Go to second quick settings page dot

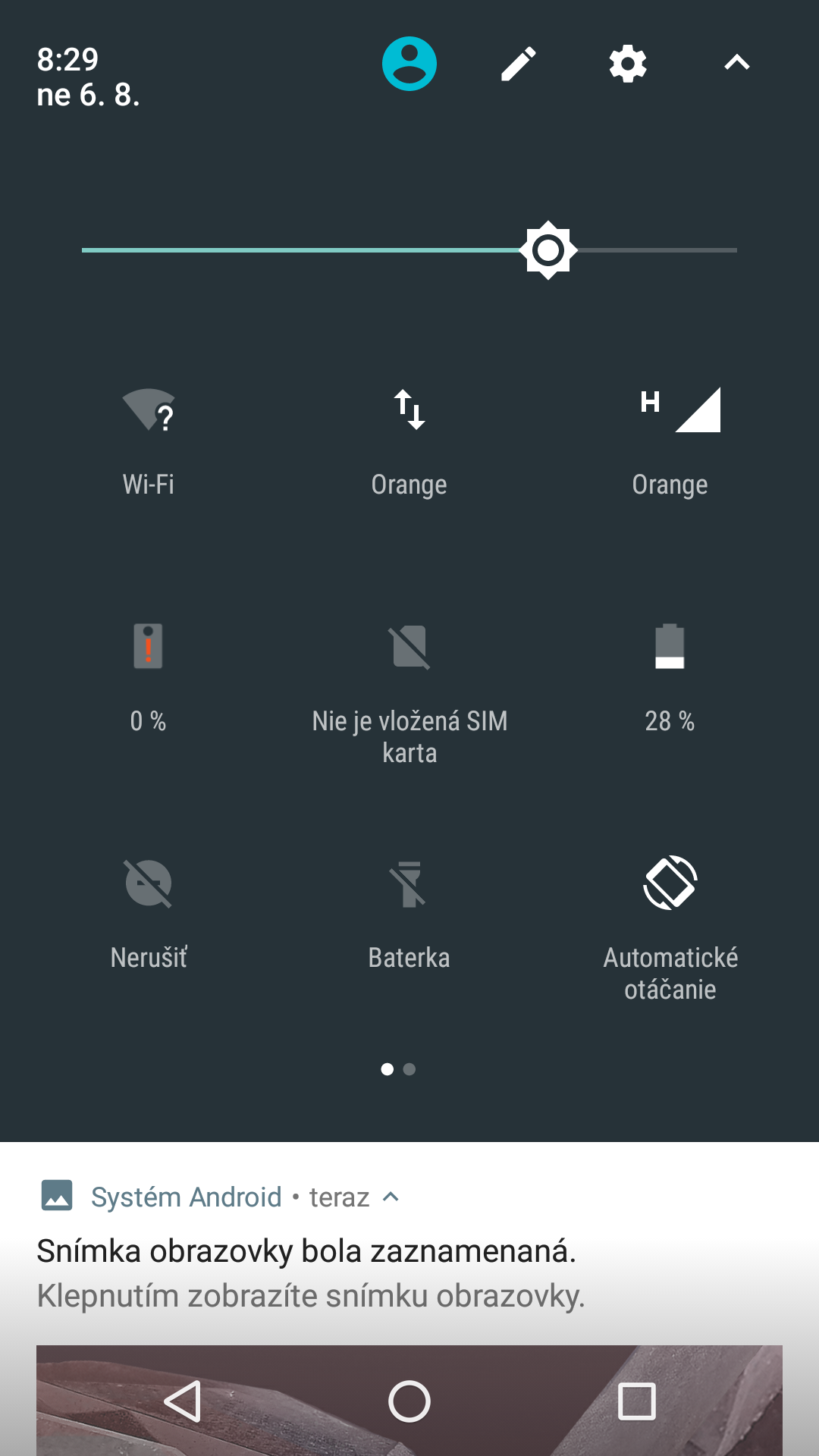409,1069
